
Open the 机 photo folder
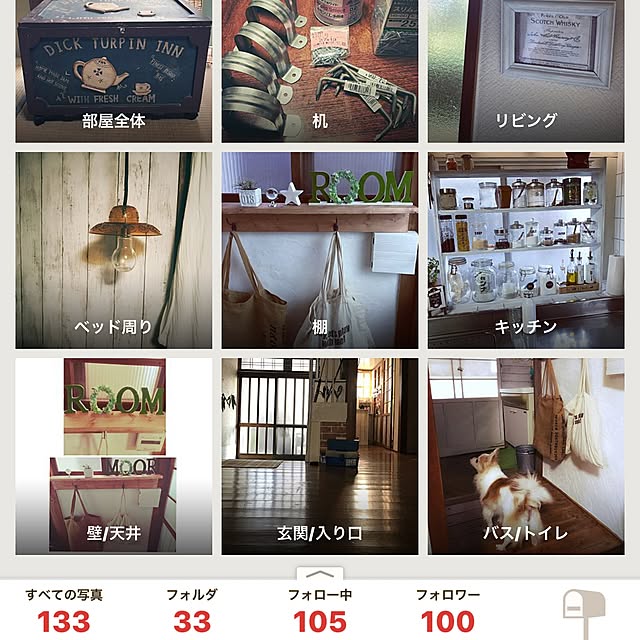click(x=319, y=70)
